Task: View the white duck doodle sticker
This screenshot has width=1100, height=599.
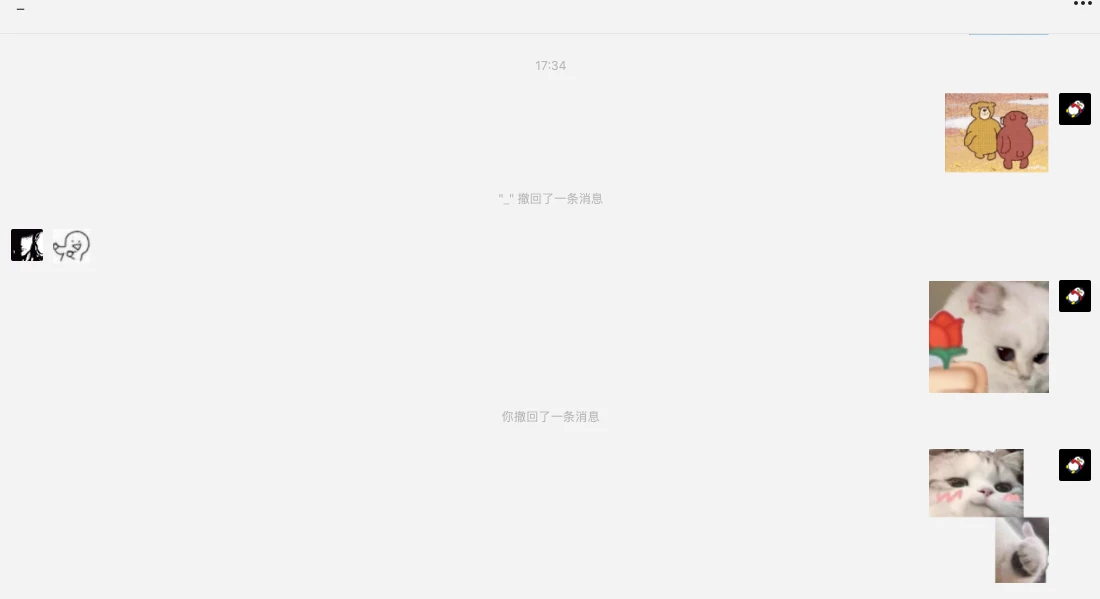Action: tap(72, 245)
